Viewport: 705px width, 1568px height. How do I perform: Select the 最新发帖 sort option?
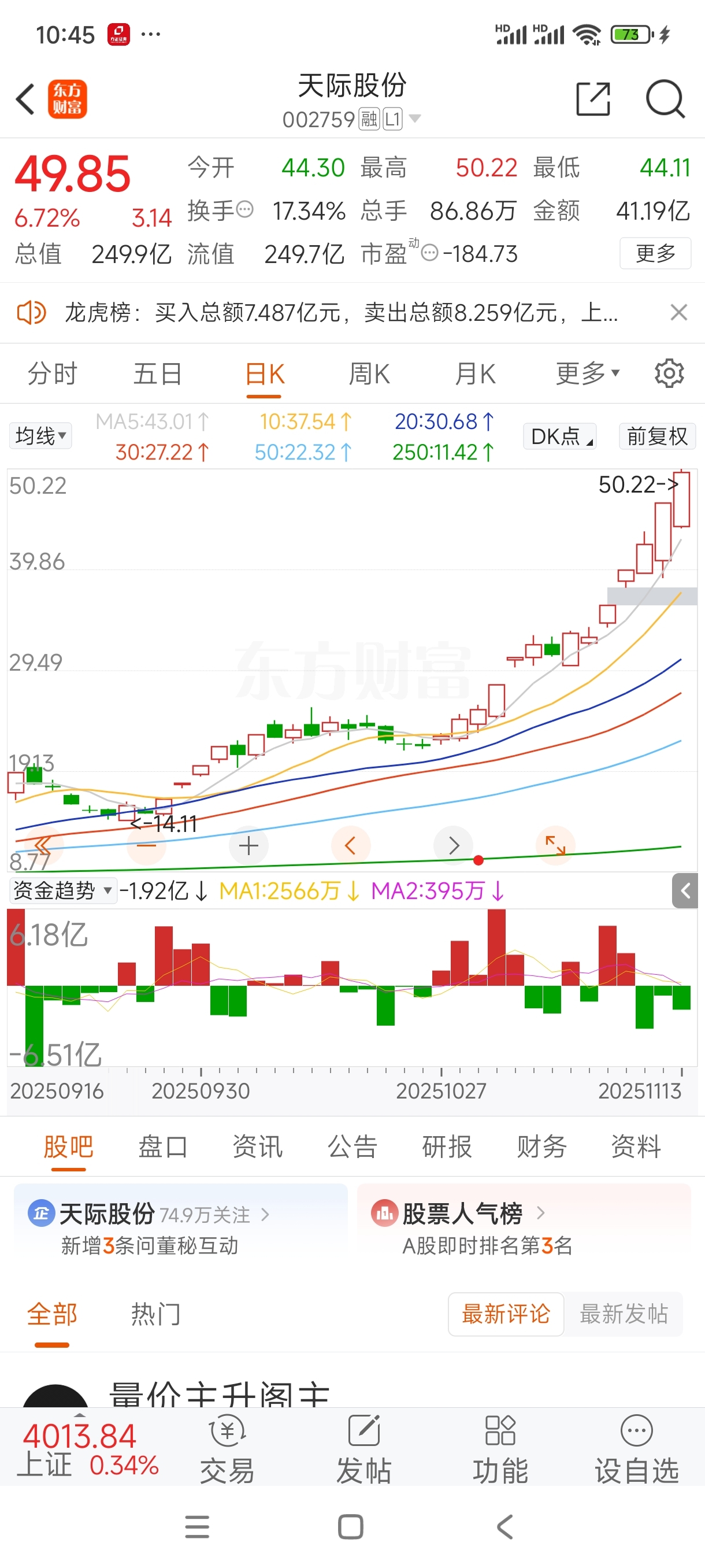(x=623, y=1314)
